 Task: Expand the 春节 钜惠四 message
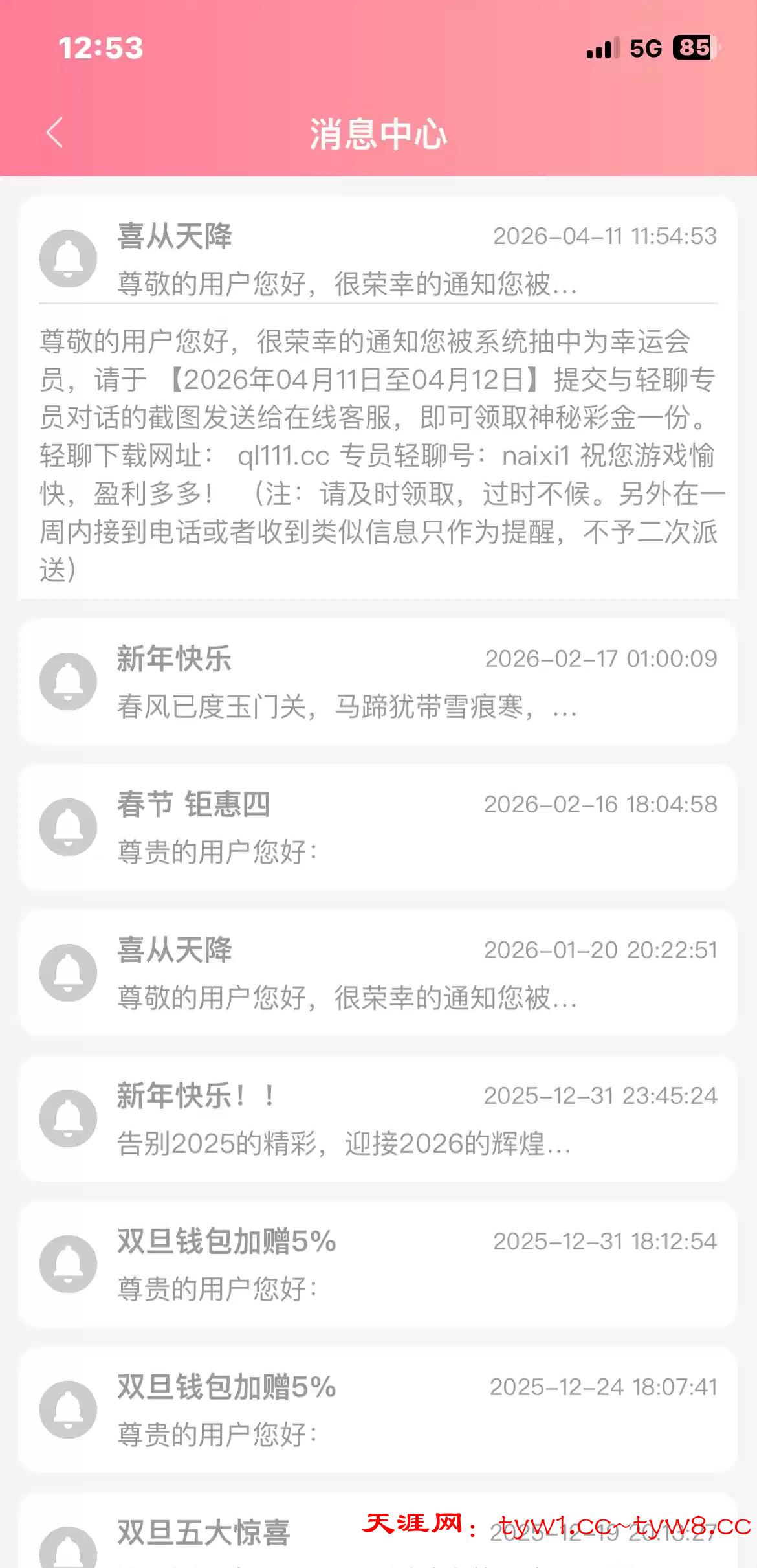pyautogui.click(x=378, y=827)
